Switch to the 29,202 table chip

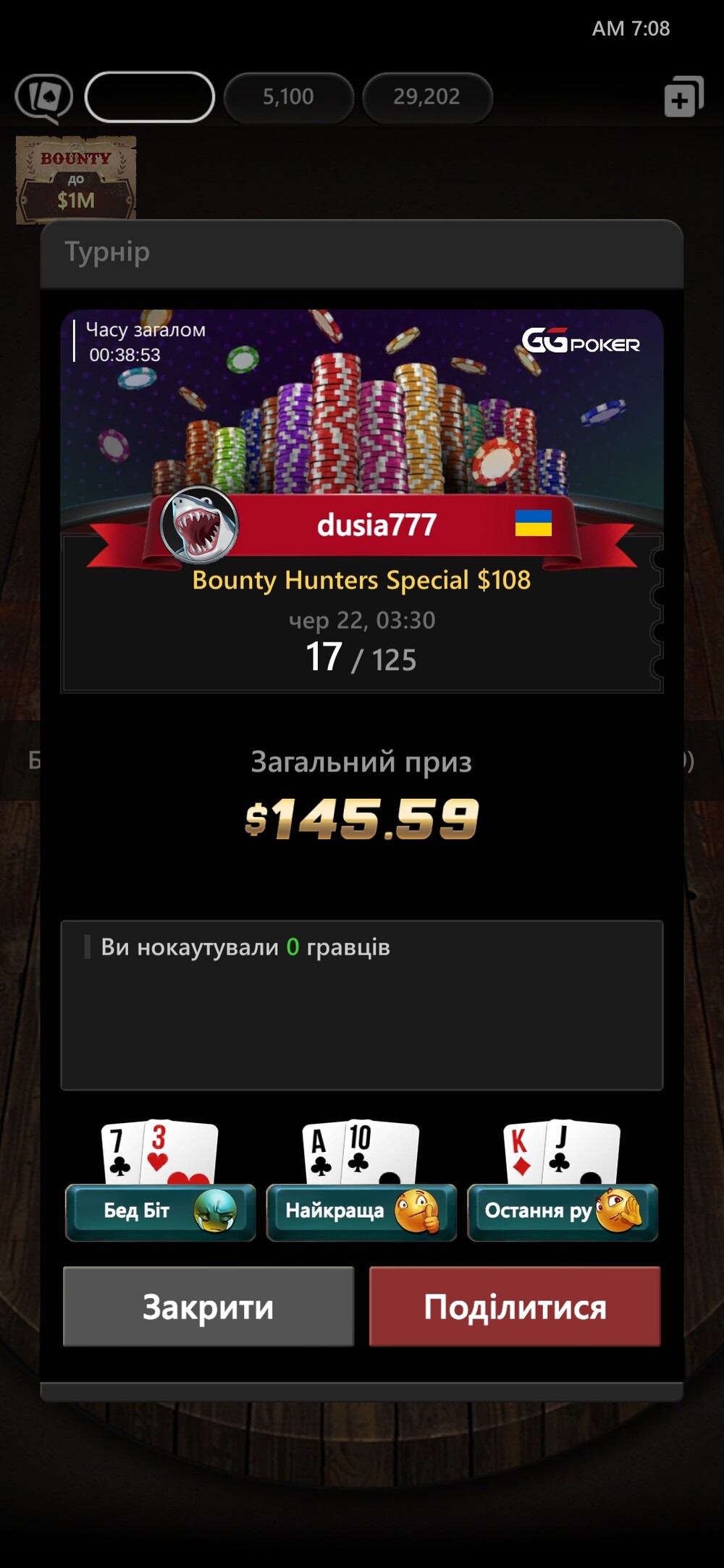pyautogui.click(x=427, y=97)
